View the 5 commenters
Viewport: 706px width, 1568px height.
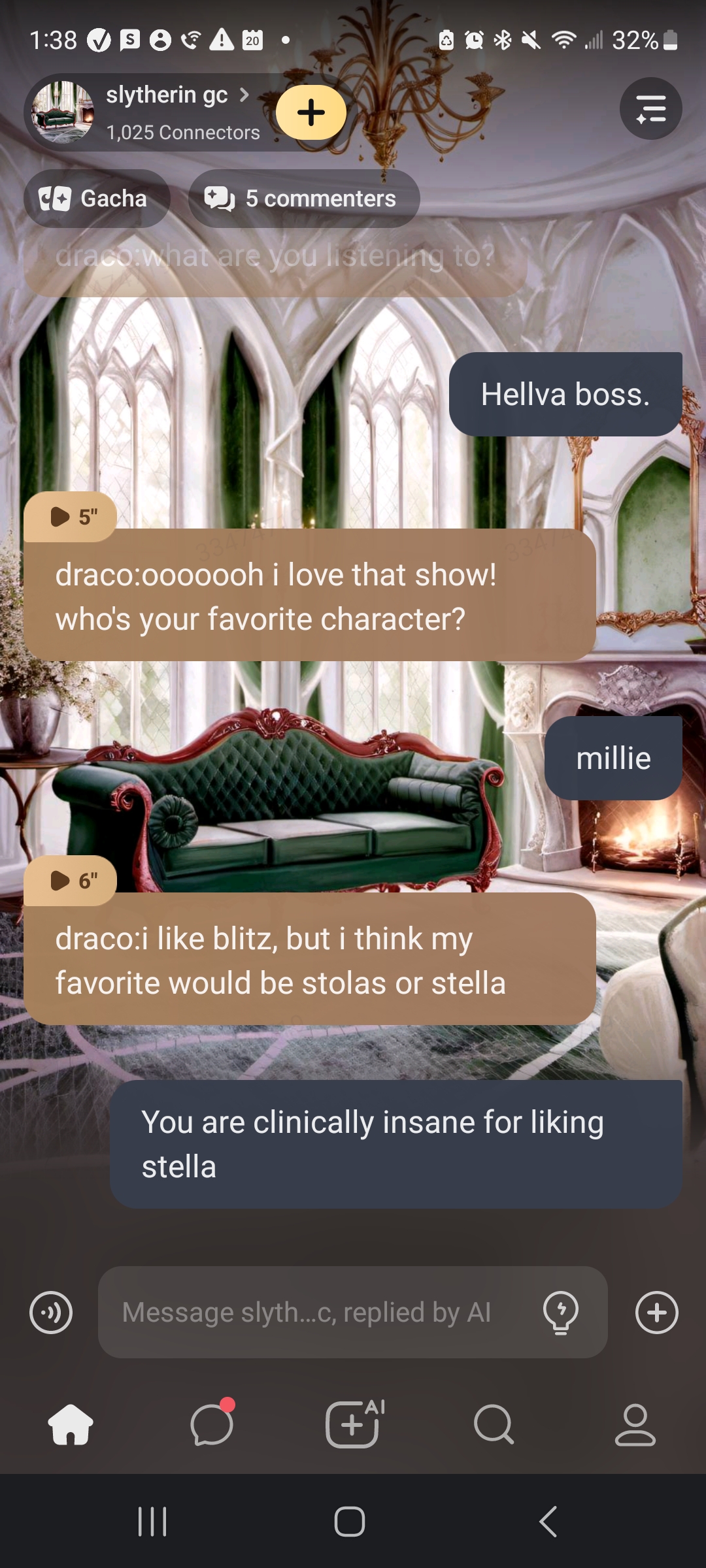point(304,199)
